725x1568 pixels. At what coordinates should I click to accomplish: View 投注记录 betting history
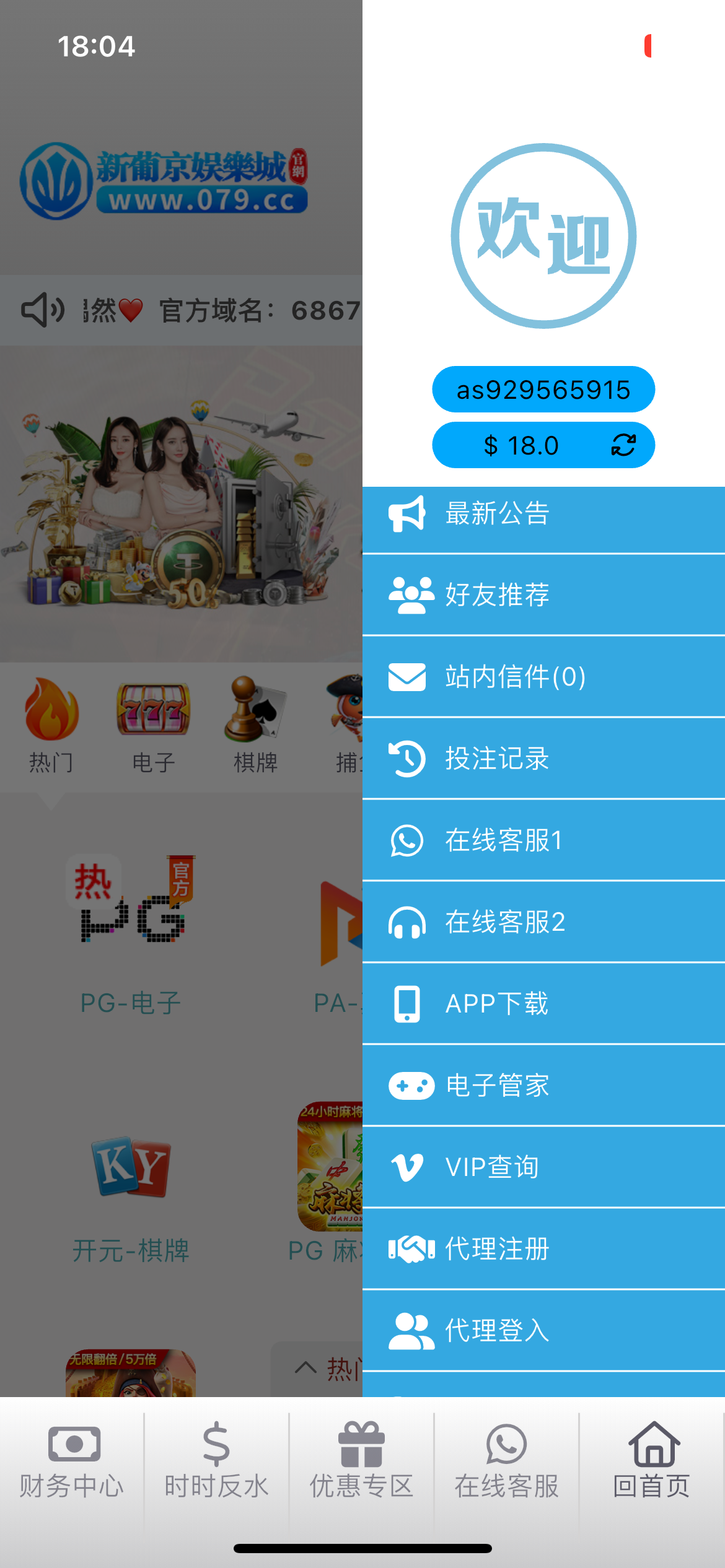point(543,759)
